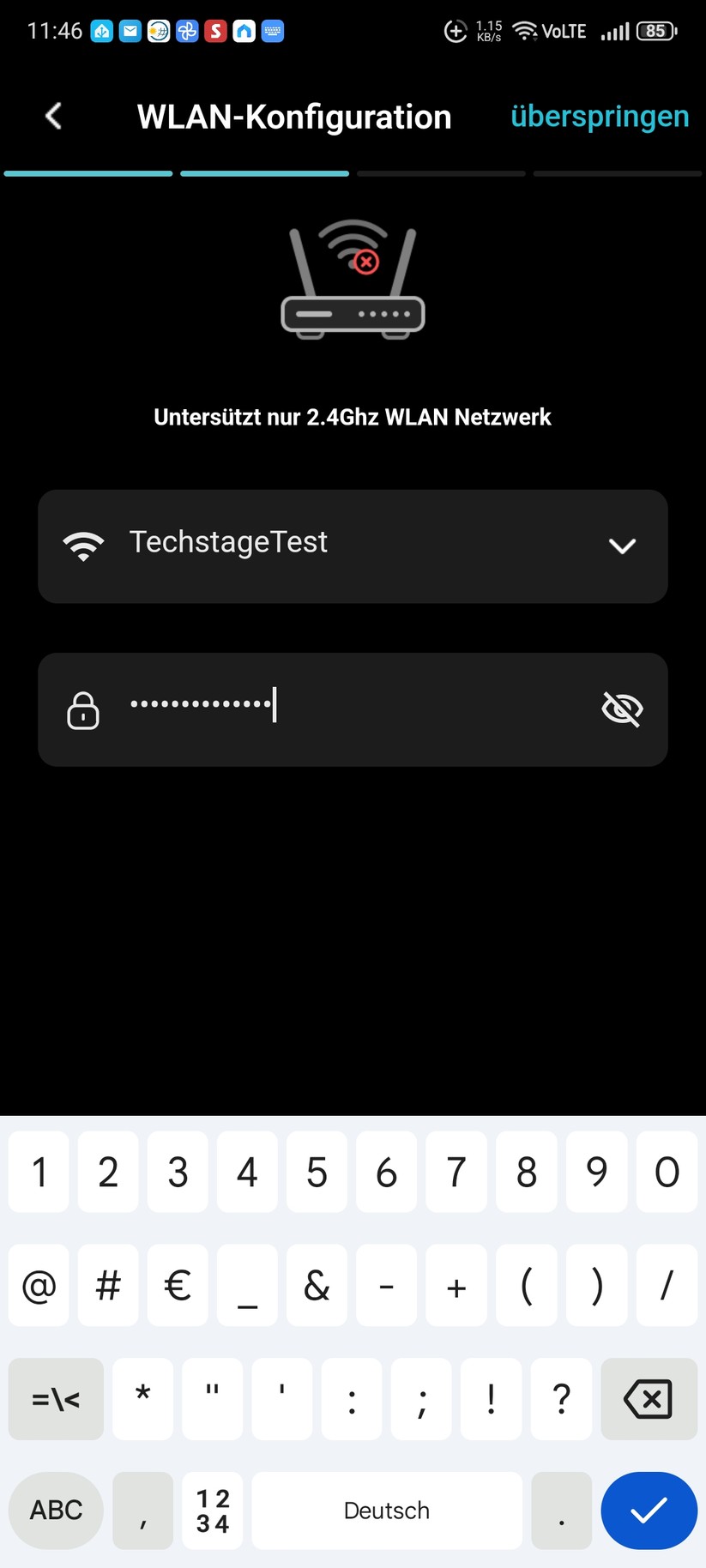The image size is (706, 1568).
Task: Tap the mail notification icon in status bar
Action: click(x=130, y=30)
